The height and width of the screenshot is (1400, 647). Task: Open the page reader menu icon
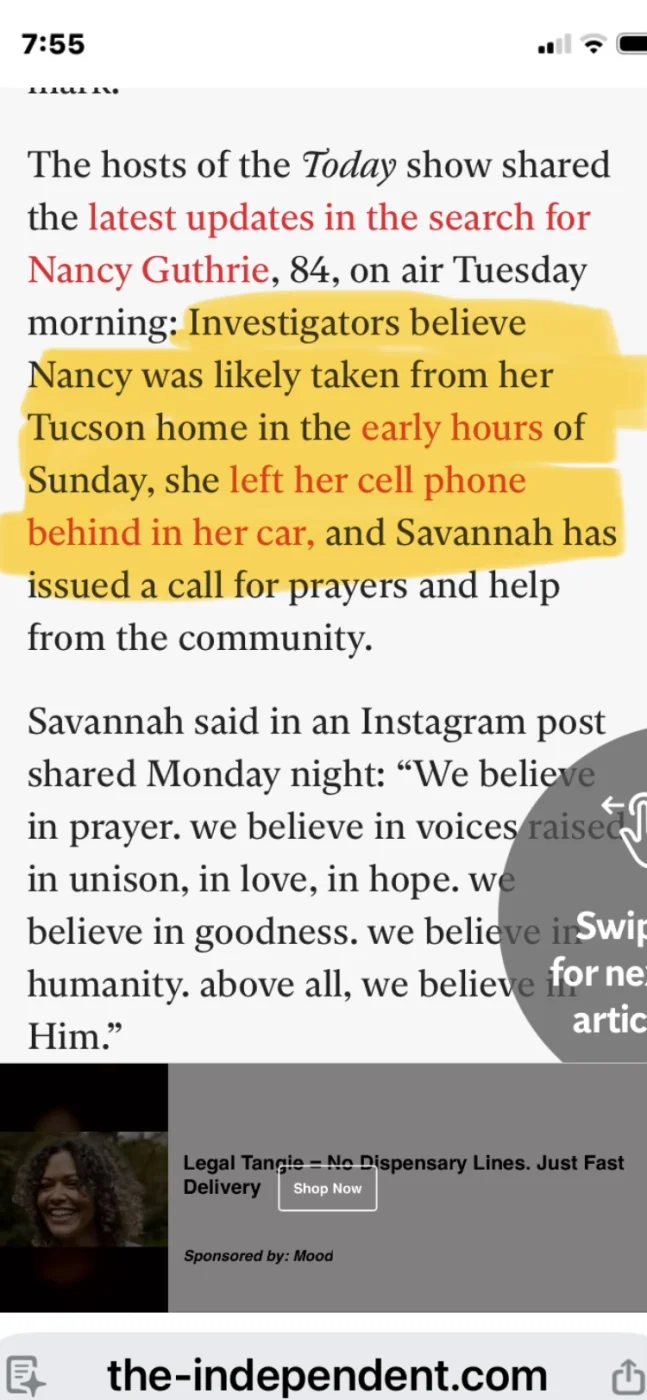coord(25,1375)
